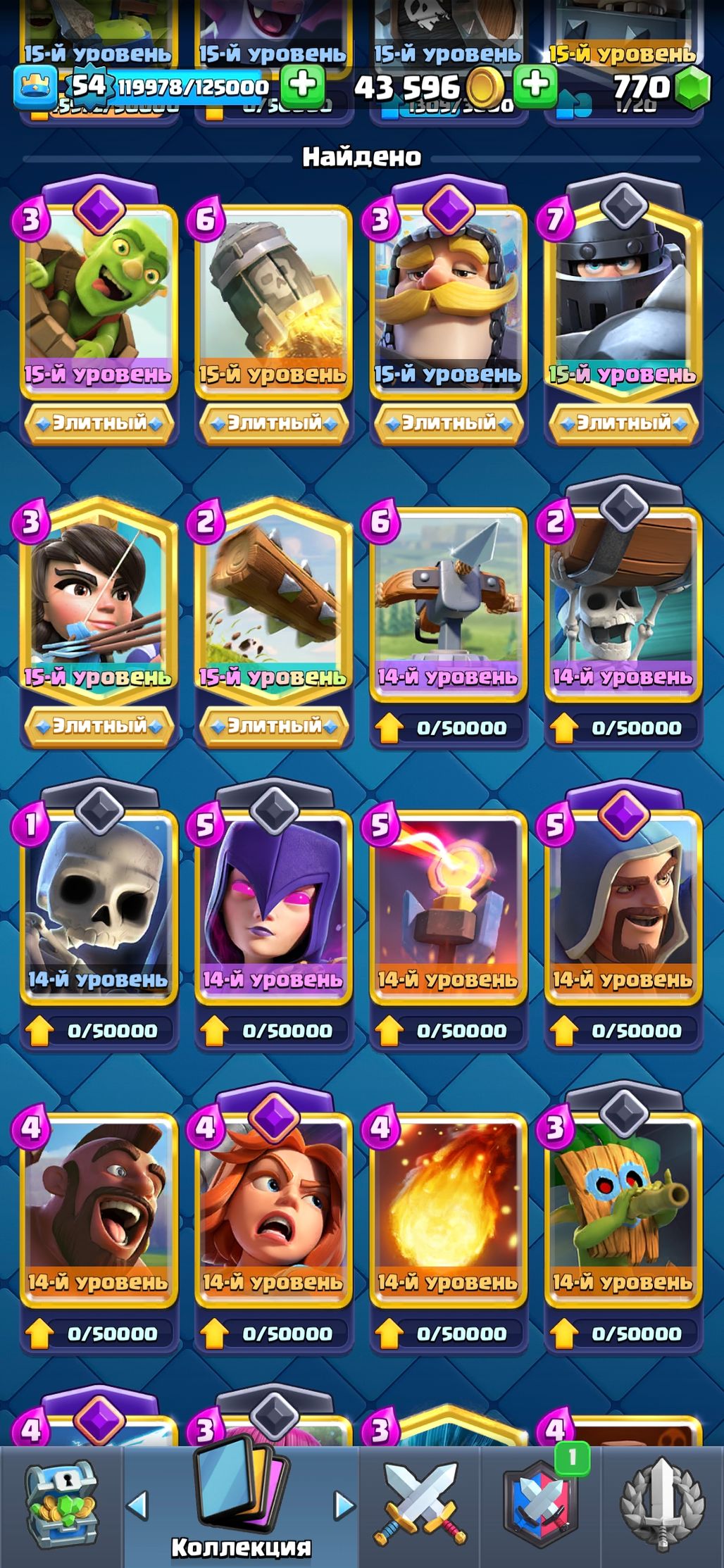Select the Inferno Tower card

point(448,901)
